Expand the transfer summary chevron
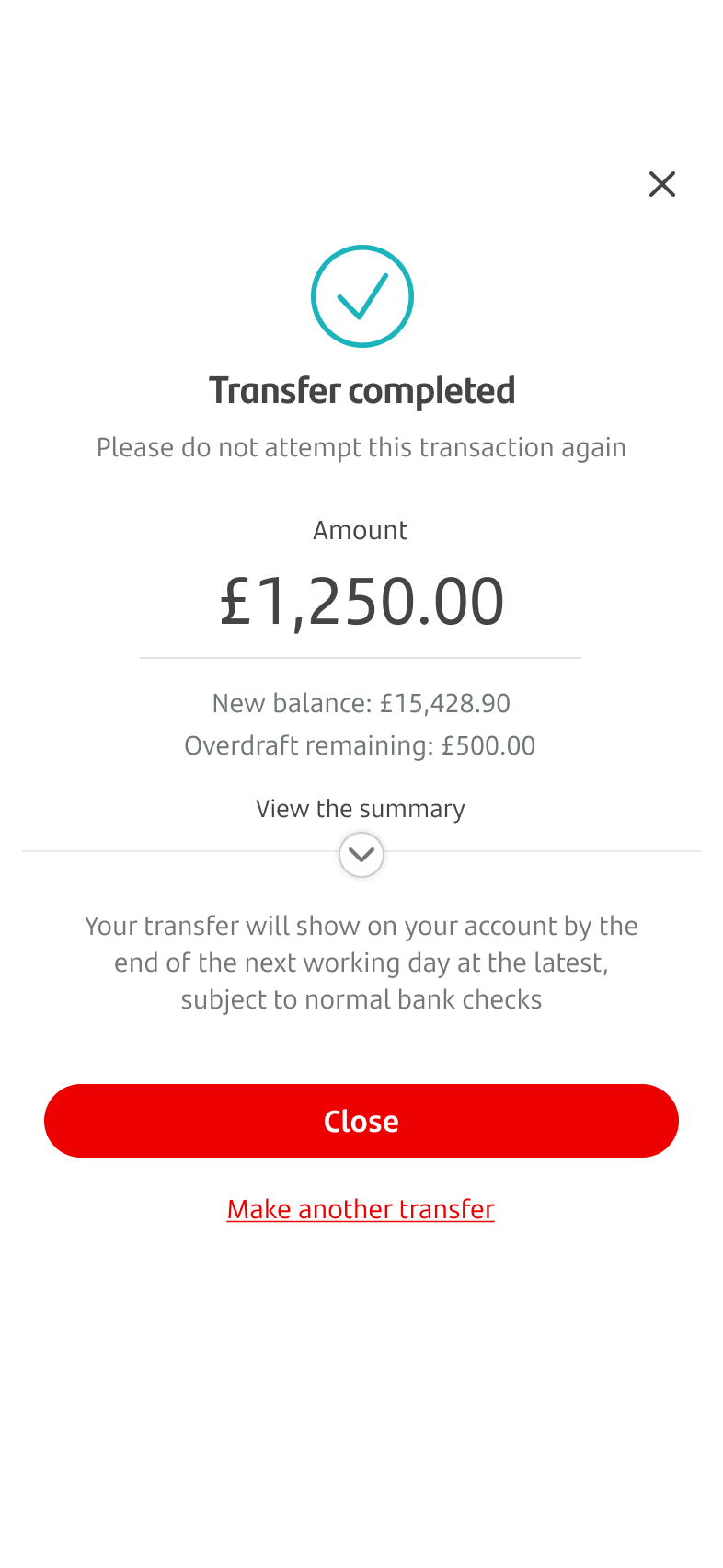Viewport: 723px width, 1568px height. pos(361,855)
